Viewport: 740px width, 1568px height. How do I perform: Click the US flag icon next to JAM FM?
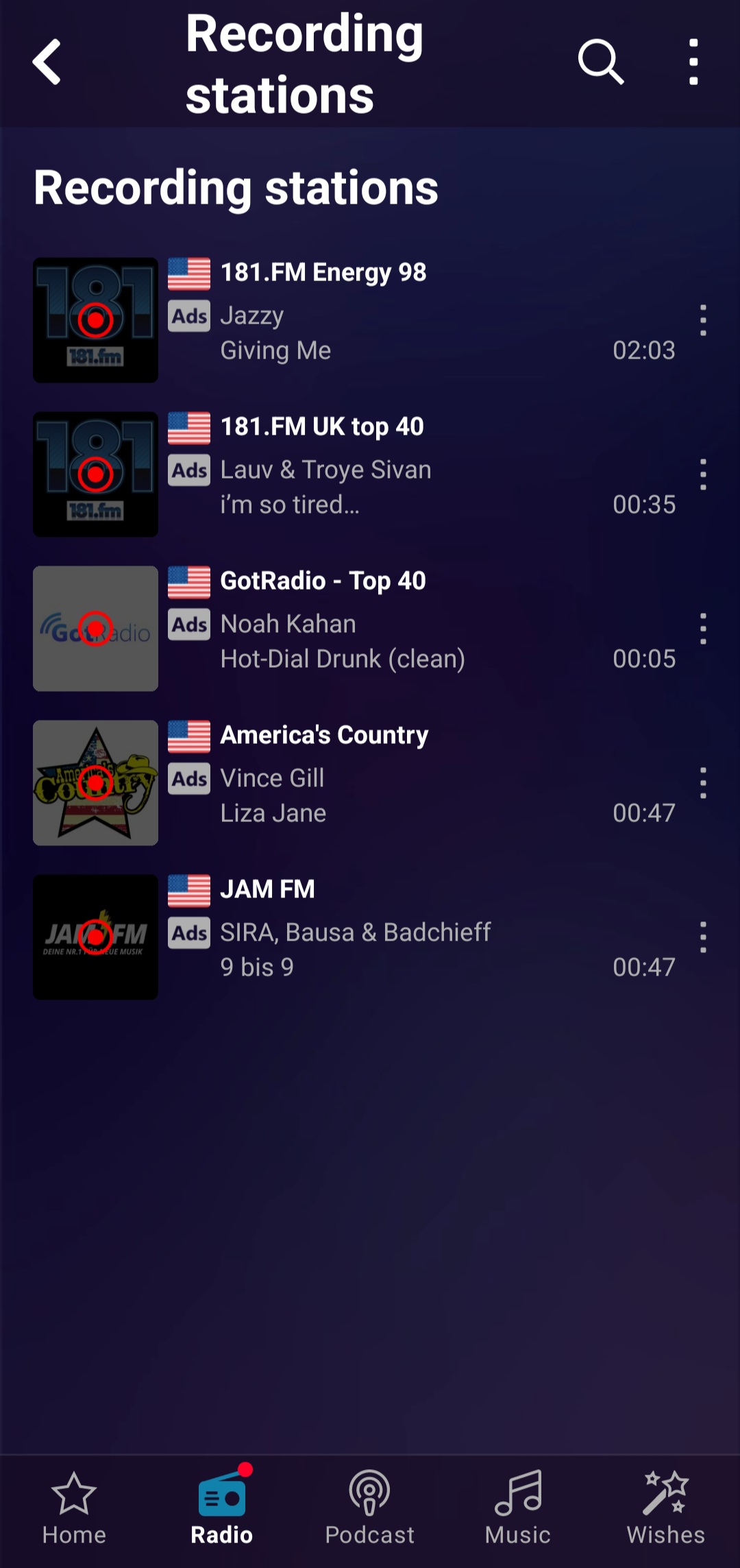[190, 889]
